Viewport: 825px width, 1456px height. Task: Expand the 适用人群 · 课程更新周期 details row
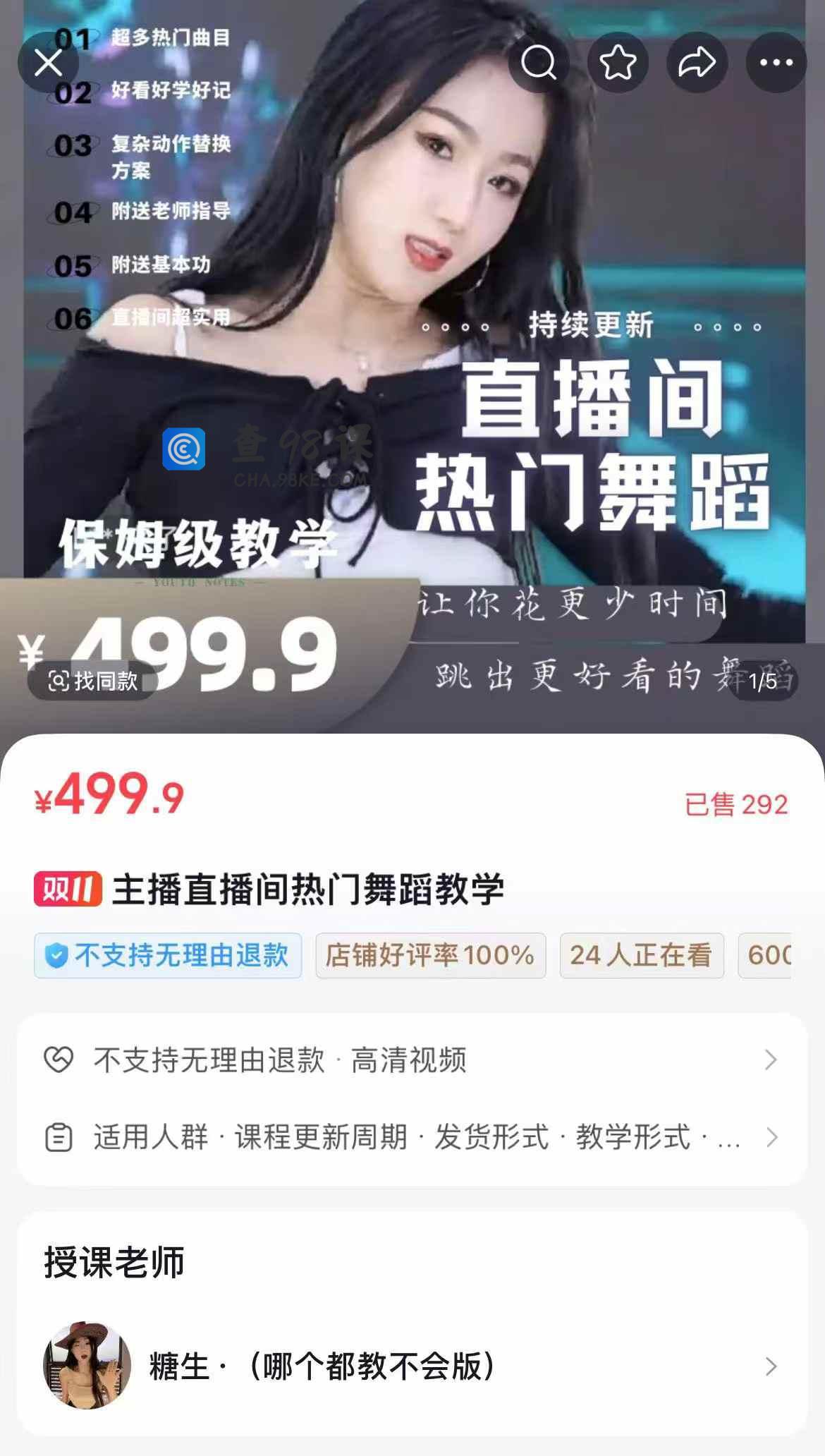(412, 1137)
